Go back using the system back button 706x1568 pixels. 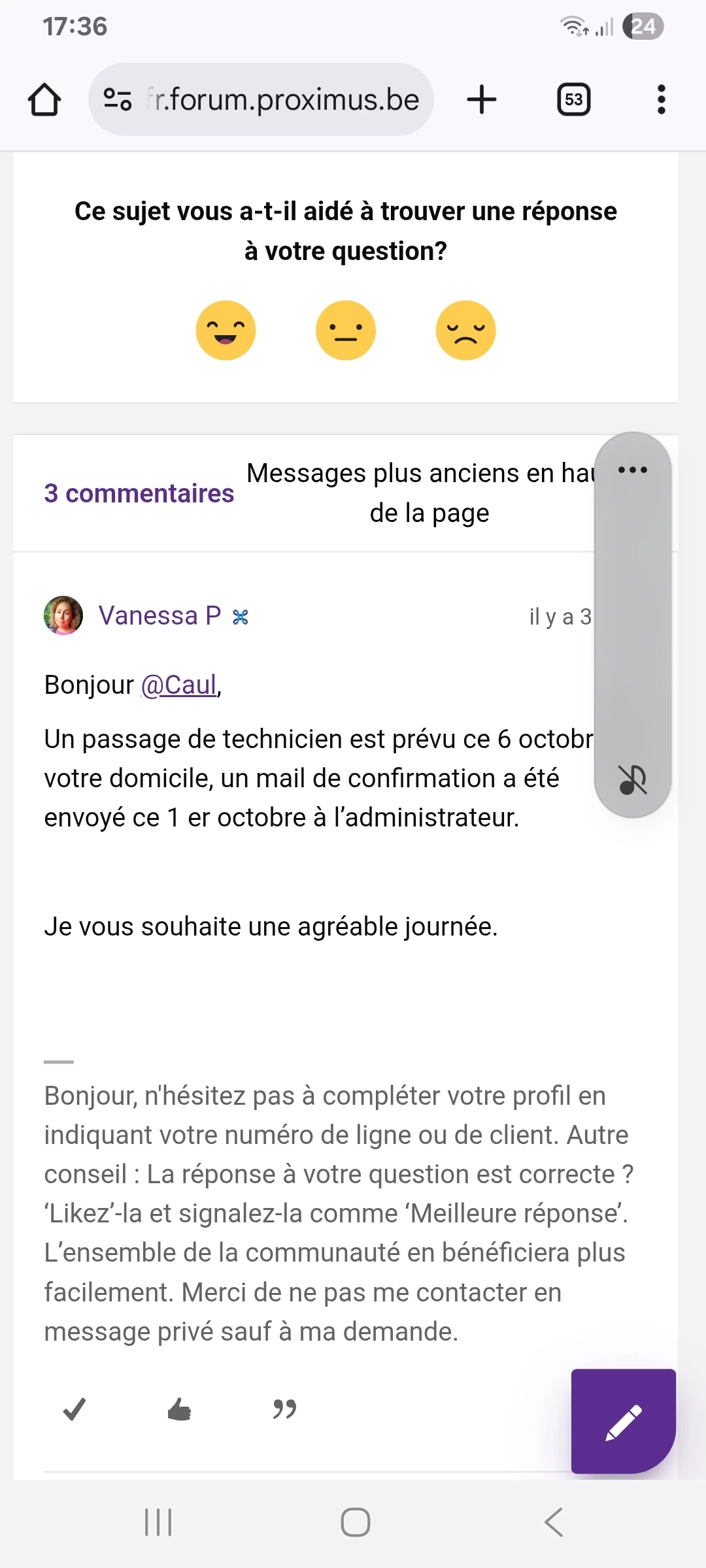[x=554, y=1522]
